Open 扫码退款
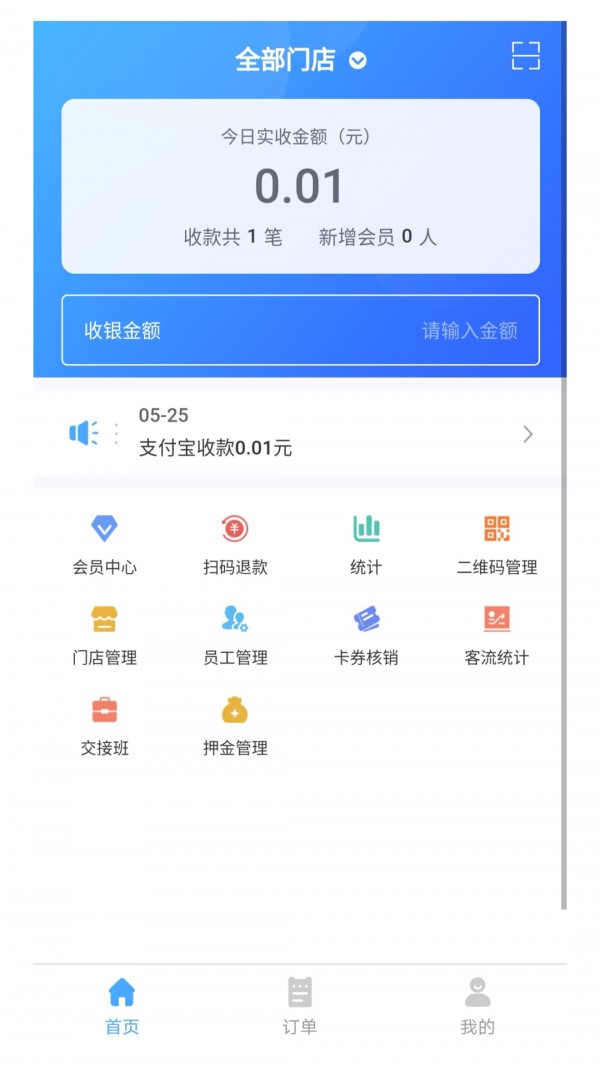The height and width of the screenshot is (1067, 600). tap(235, 544)
